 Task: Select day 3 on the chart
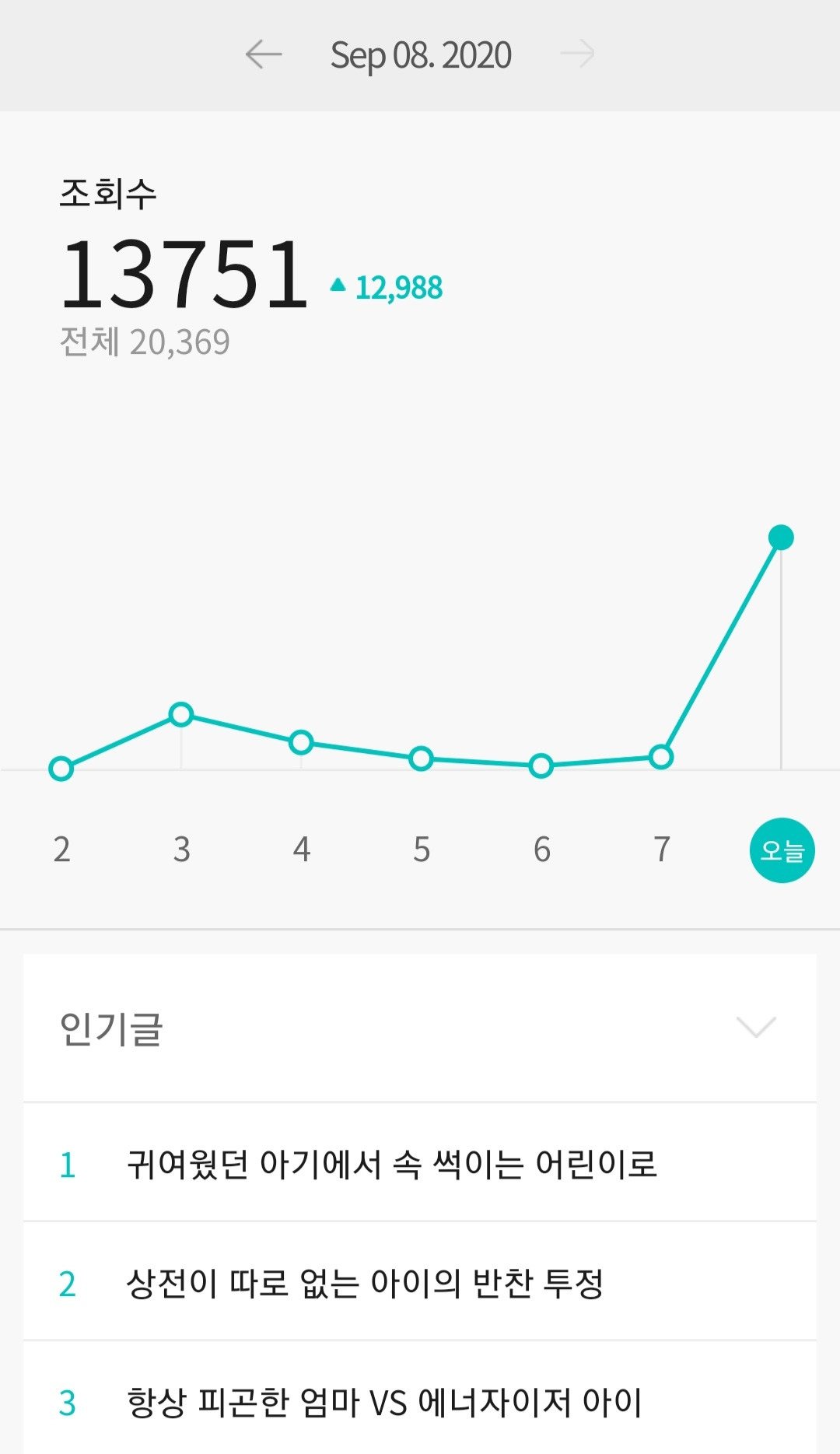click(181, 849)
